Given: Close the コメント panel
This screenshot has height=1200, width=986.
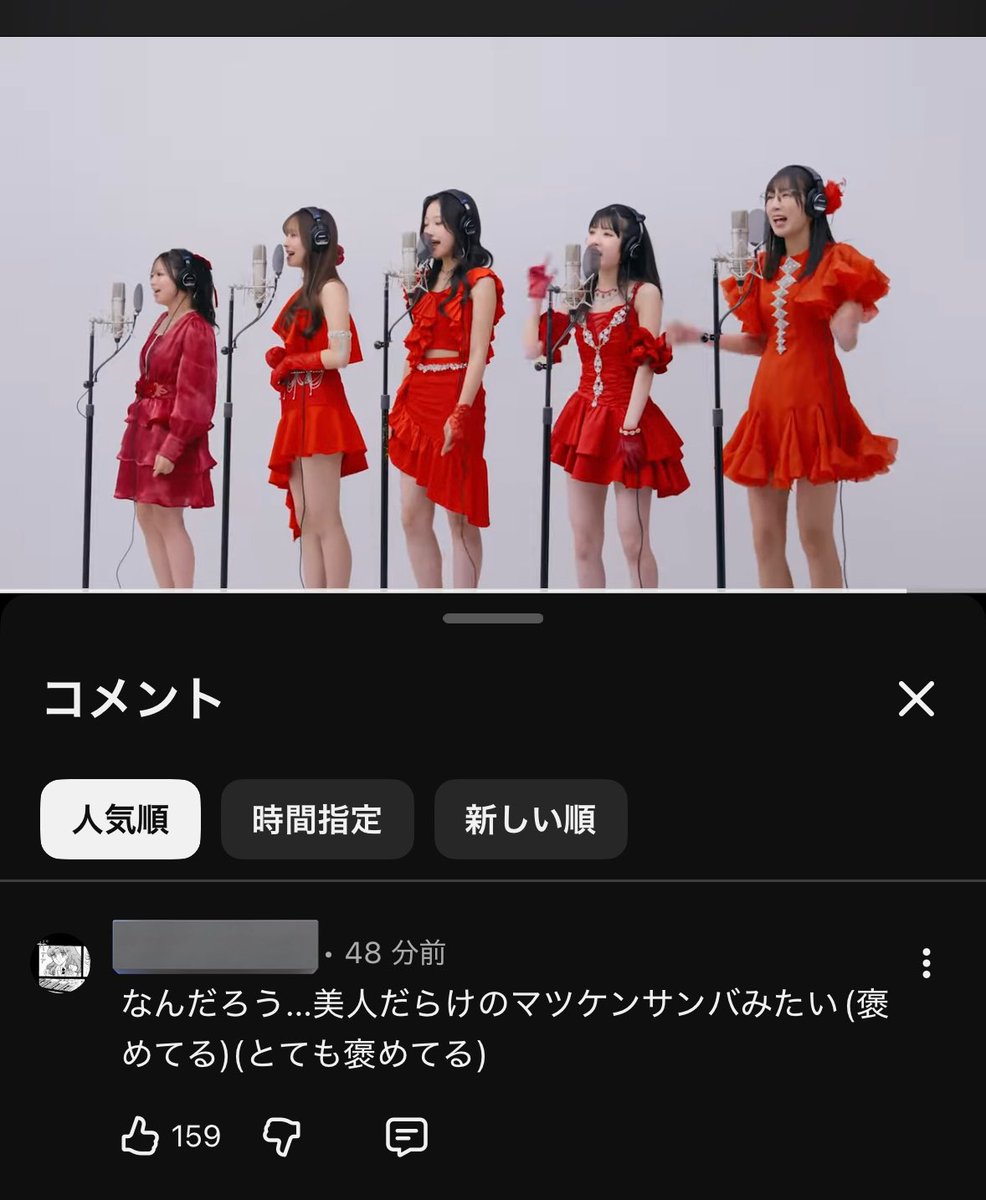Looking at the screenshot, I should [915, 699].
